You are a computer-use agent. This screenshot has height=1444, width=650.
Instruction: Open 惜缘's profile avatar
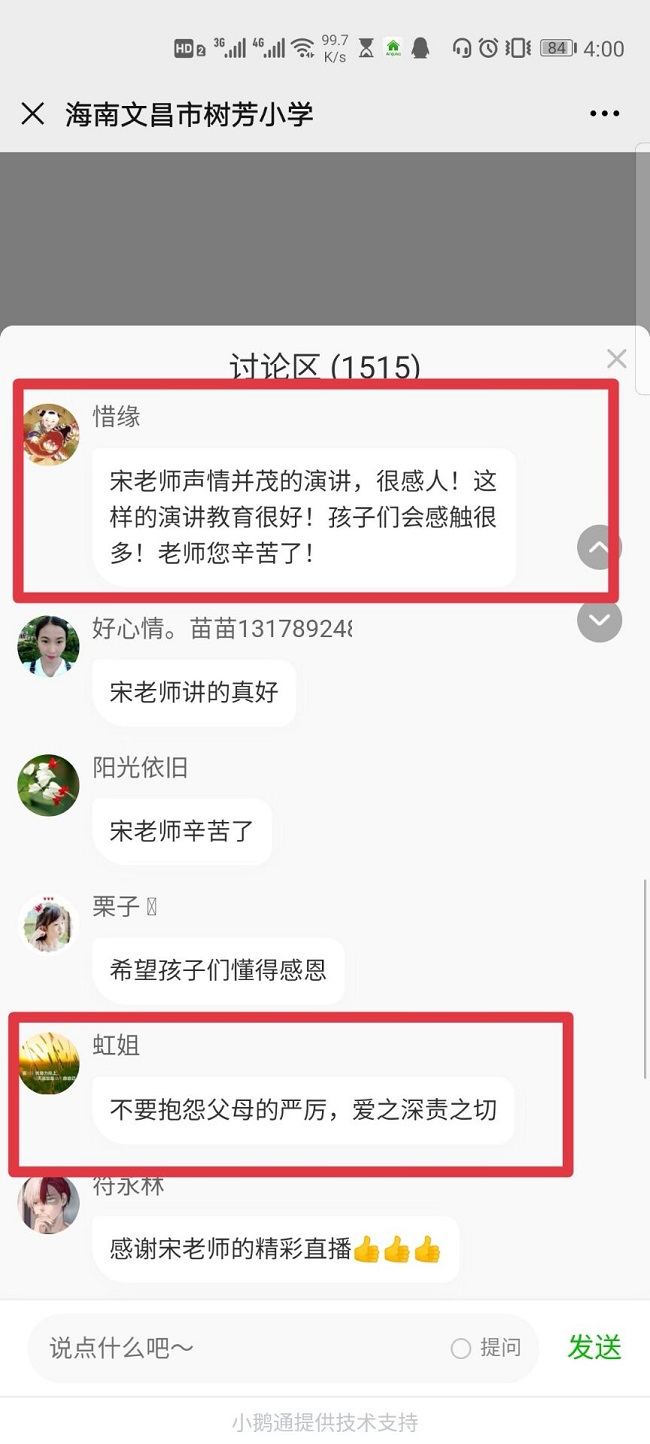(50, 435)
